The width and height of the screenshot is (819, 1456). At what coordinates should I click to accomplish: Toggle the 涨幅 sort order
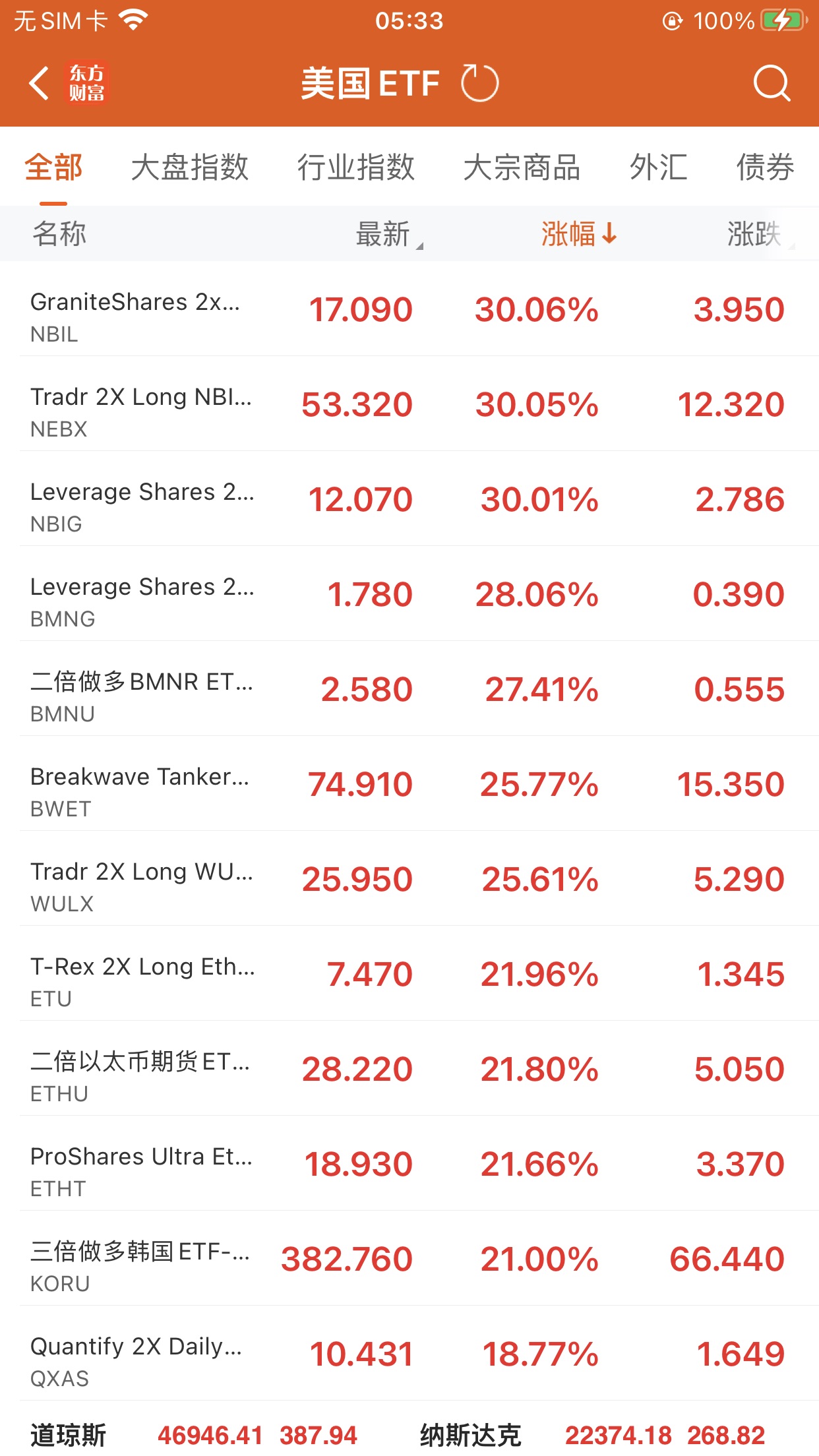[578, 234]
